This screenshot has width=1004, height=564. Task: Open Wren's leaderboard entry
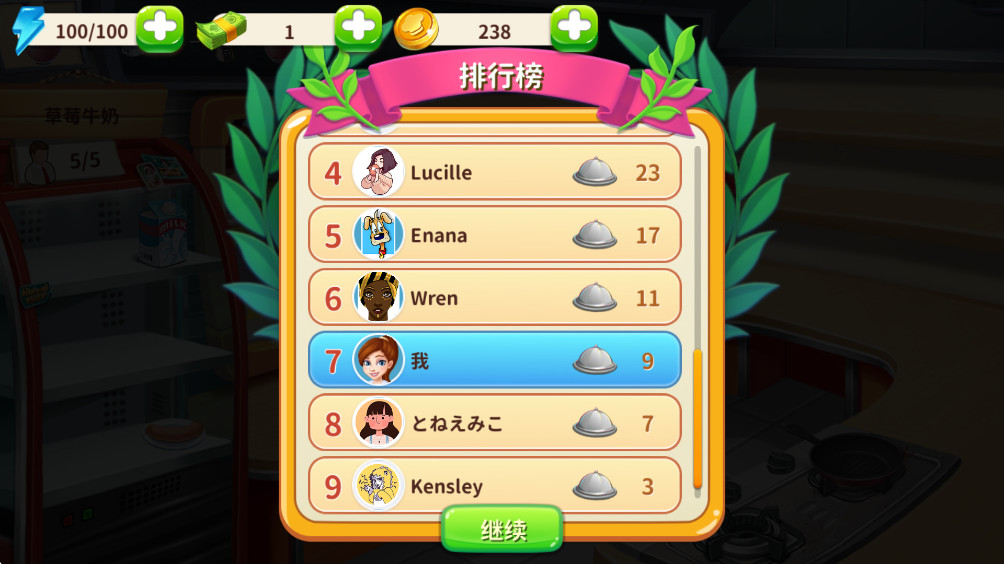494,298
